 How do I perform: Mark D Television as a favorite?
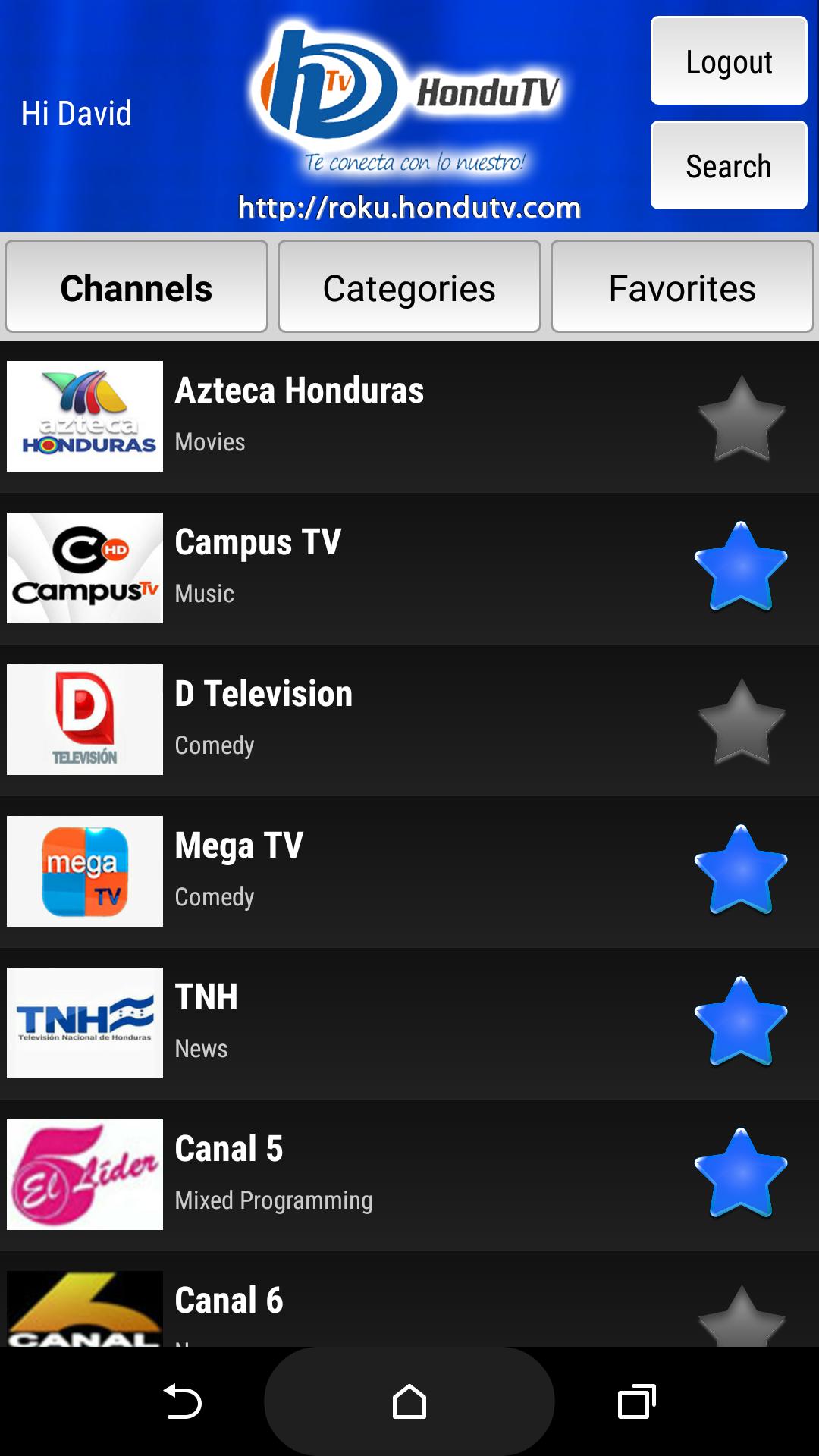[x=739, y=720]
